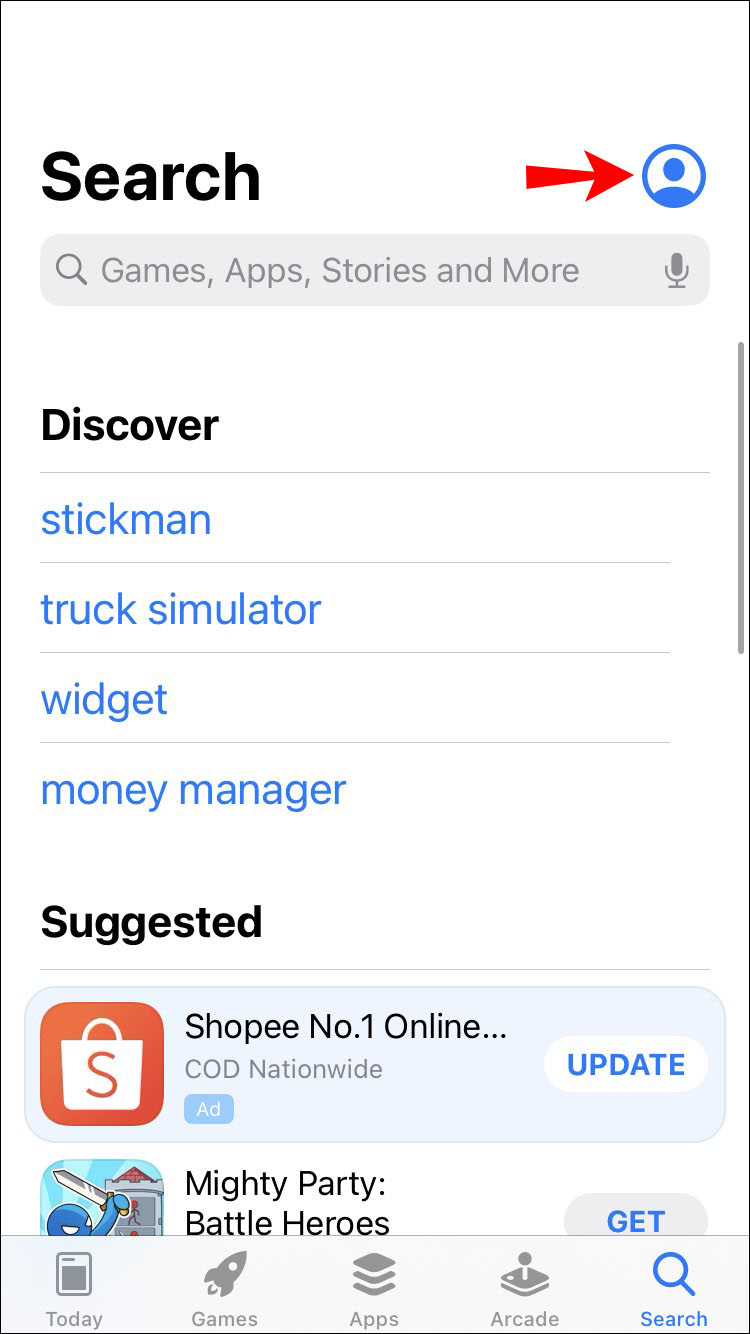Select the truck simulator suggestion

(x=181, y=610)
